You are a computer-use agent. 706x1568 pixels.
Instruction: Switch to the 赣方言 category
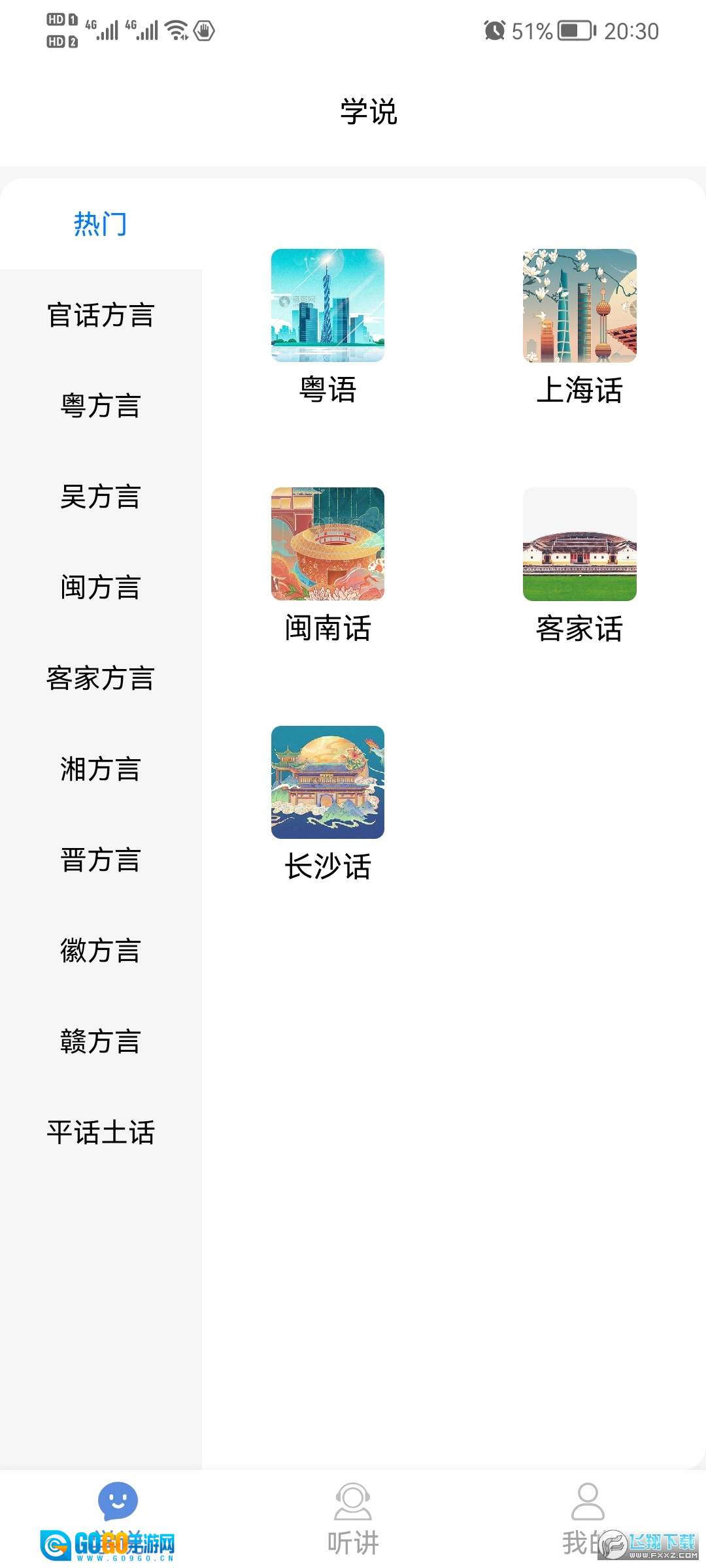(x=101, y=1041)
